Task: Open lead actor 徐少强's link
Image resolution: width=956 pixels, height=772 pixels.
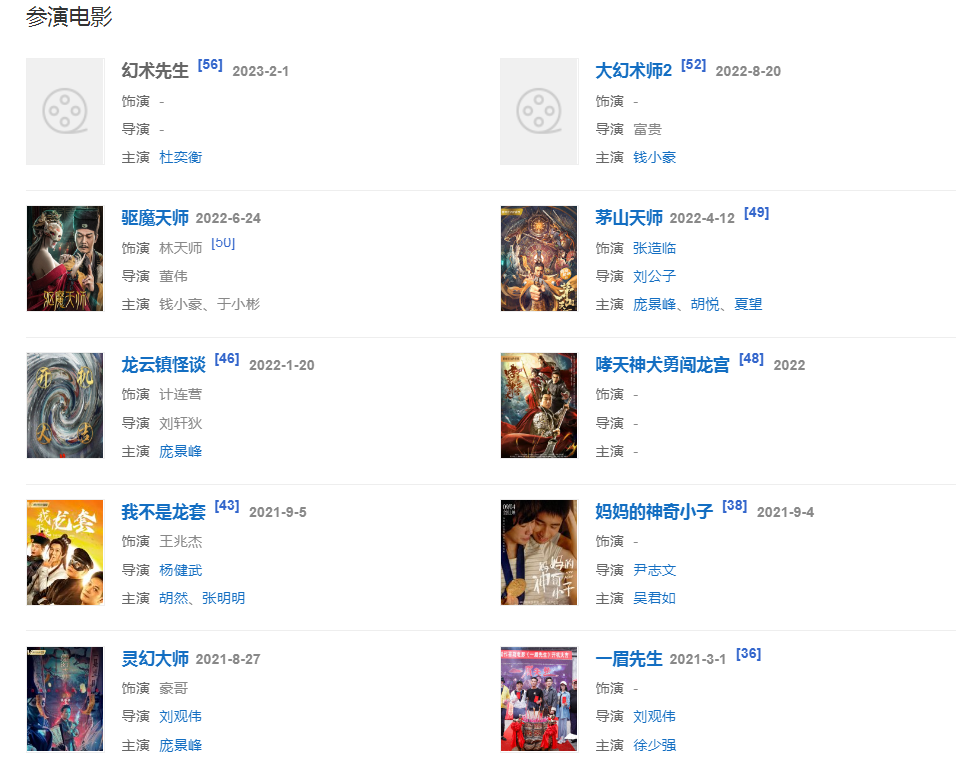Action: point(655,745)
